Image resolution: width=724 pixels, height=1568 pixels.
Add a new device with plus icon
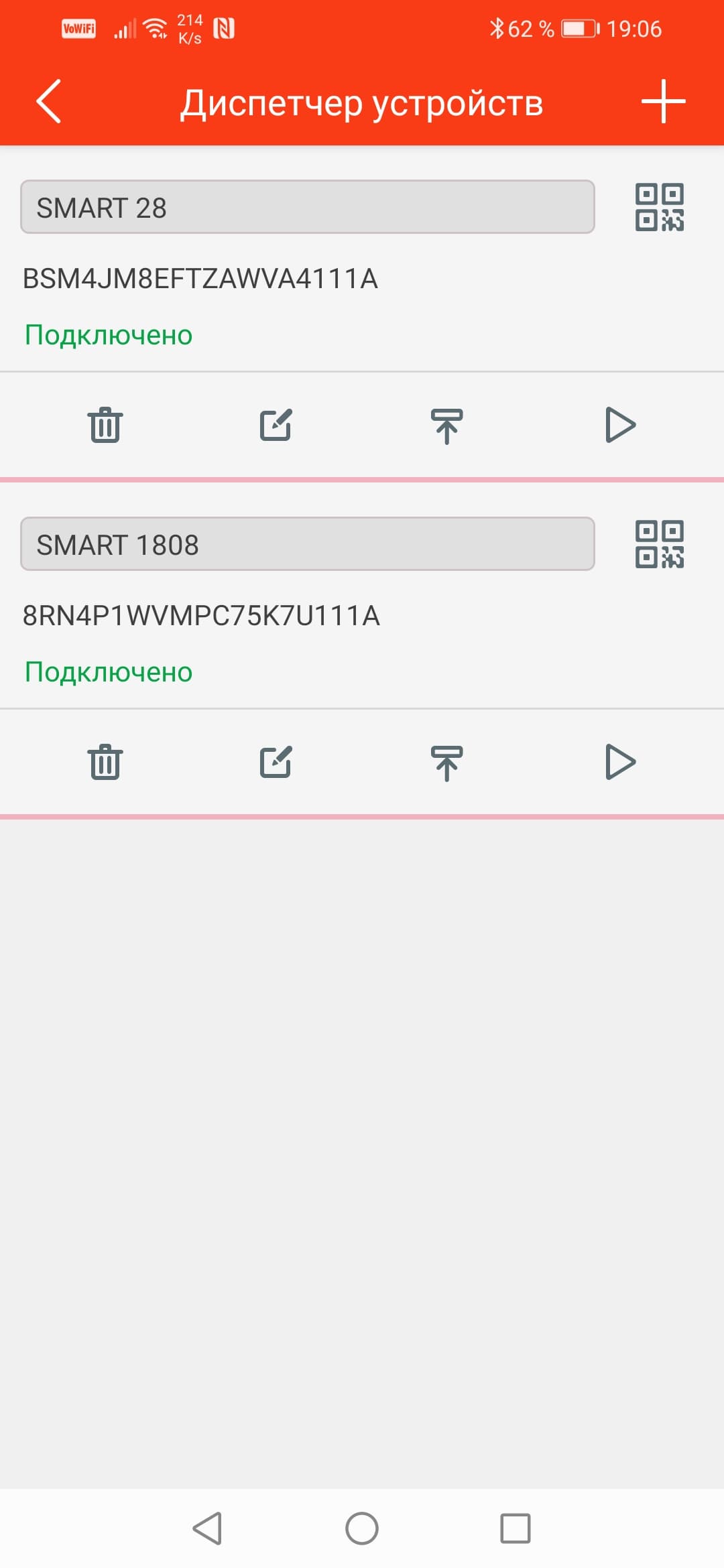[663, 101]
